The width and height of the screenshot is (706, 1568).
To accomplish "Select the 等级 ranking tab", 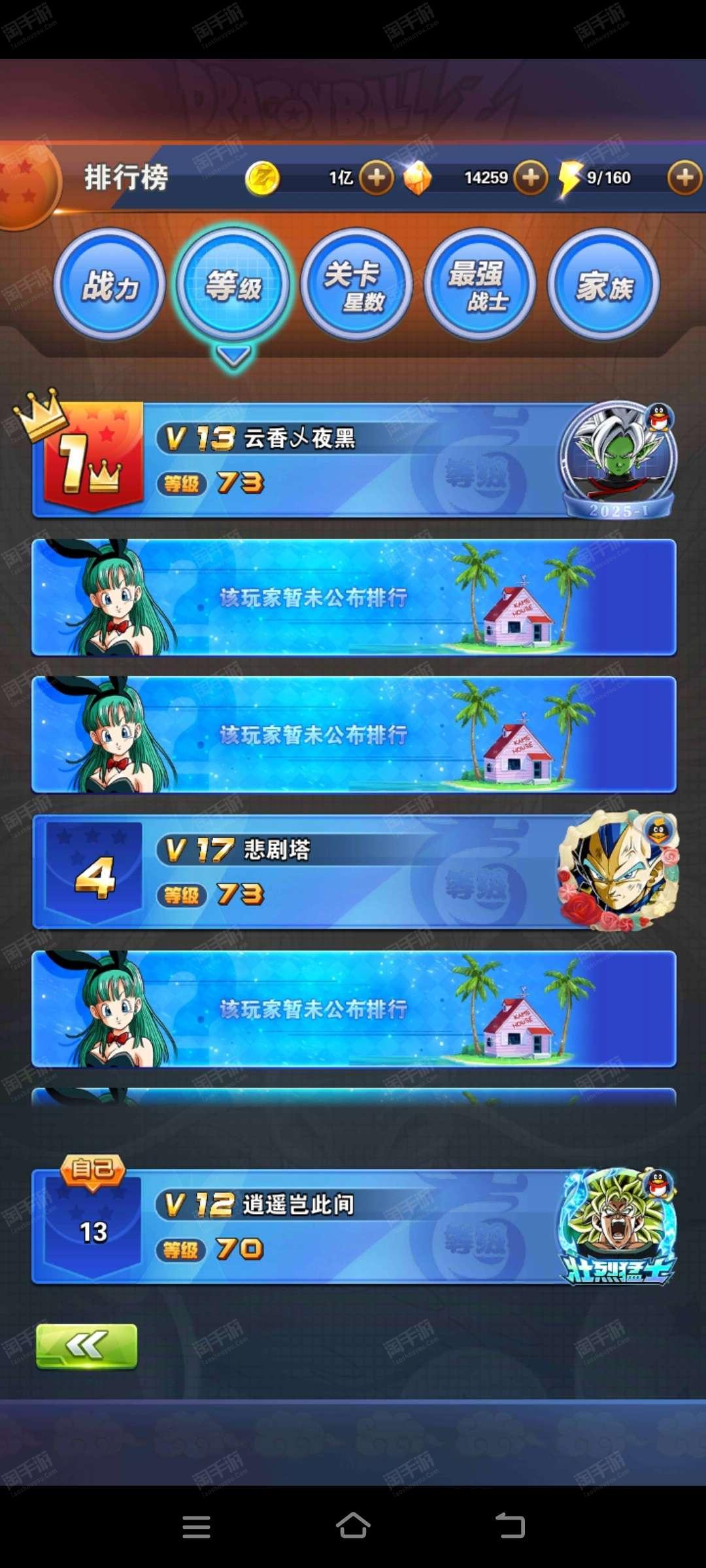I will pos(233,284).
